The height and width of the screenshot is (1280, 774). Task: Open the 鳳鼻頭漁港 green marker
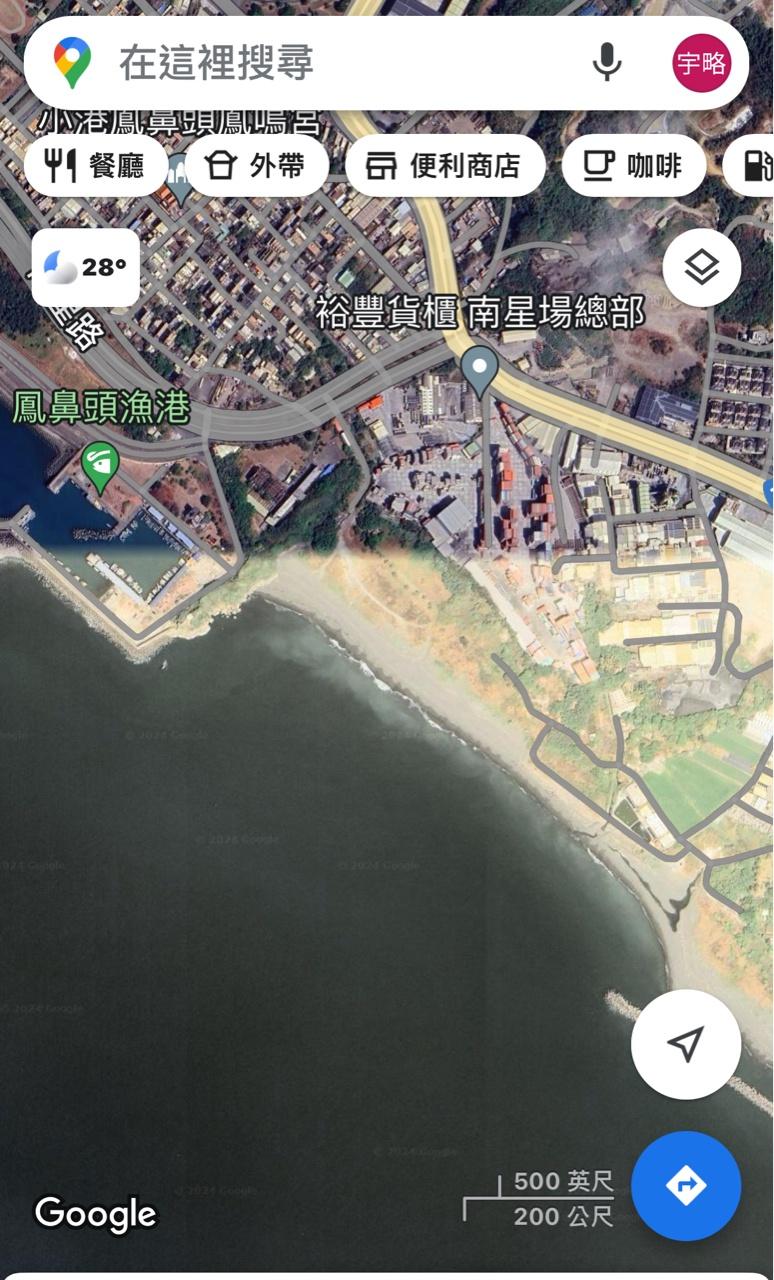click(100, 465)
